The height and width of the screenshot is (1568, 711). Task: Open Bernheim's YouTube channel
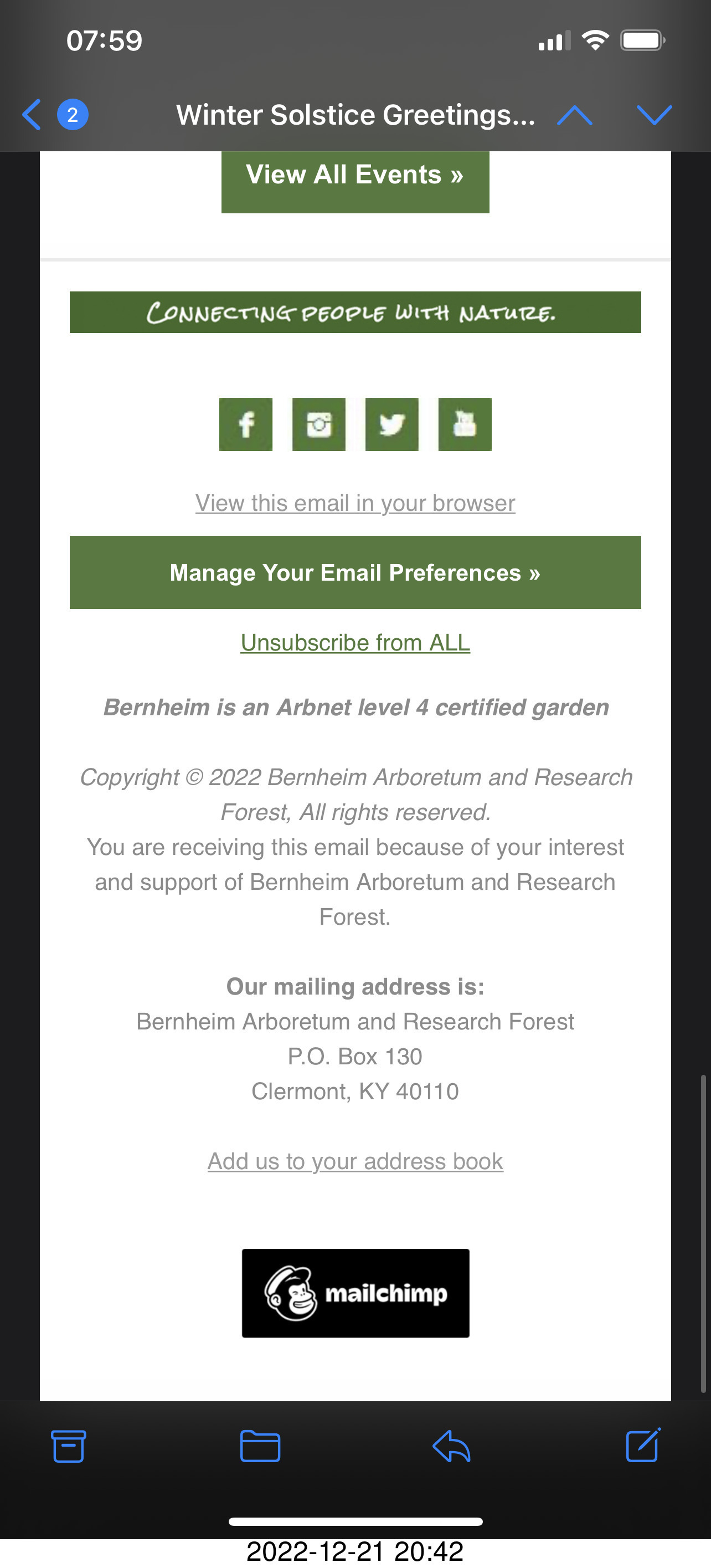pos(465,424)
